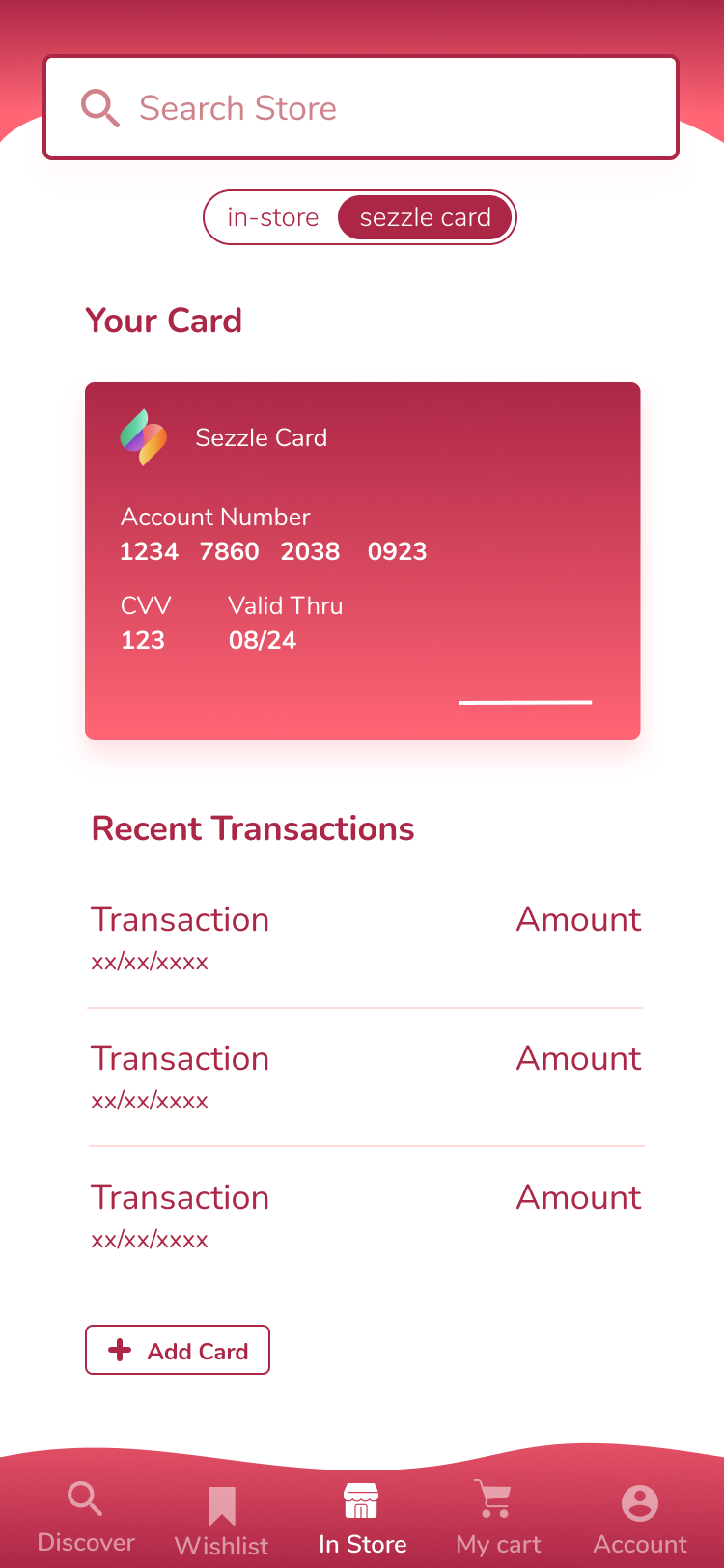This screenshot has height=1568, width=724.
Task: Tap the in-store/sezzle card switch pill
Action: 360,216
